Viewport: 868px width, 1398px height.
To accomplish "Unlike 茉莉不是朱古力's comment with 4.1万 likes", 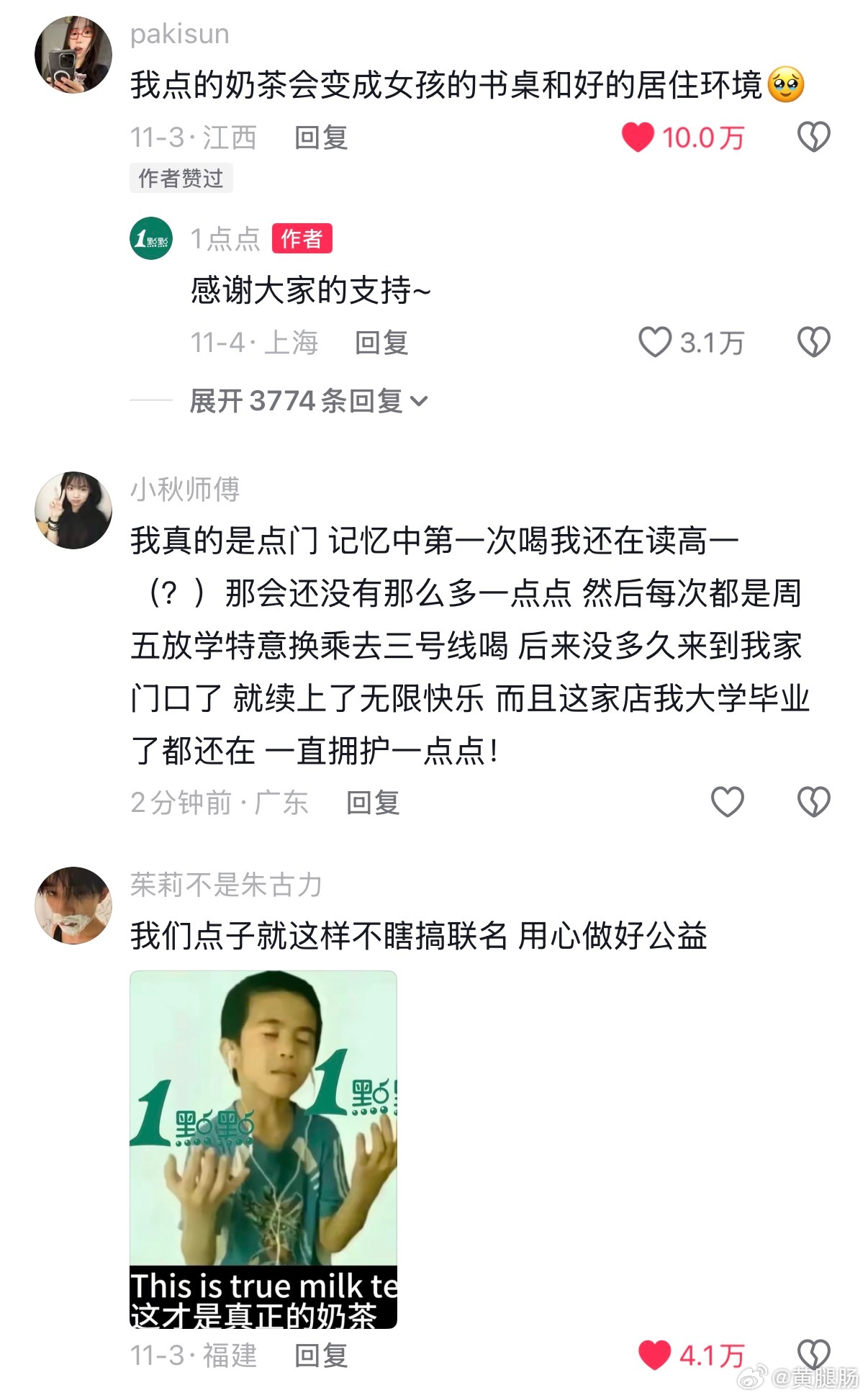I will pos(654,1356).
